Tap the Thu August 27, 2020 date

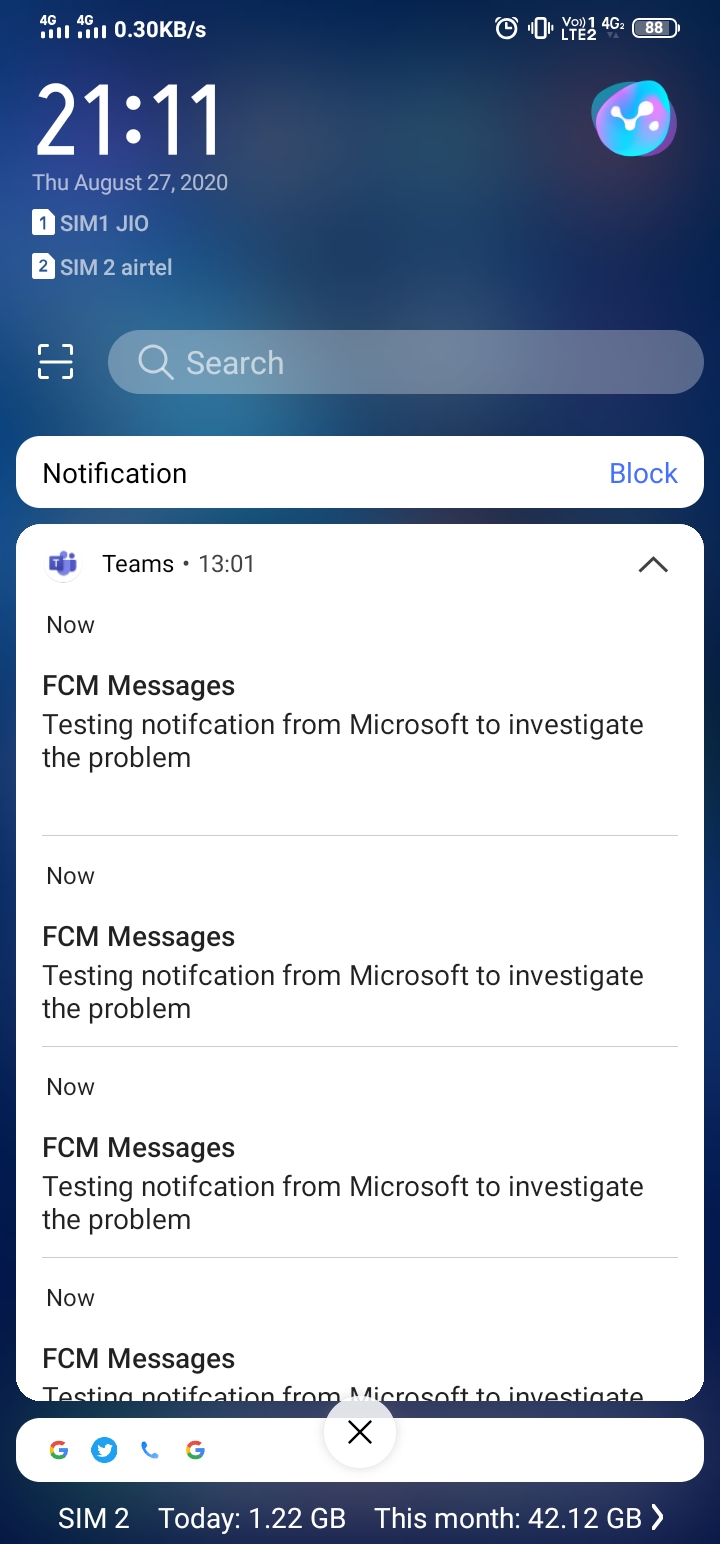129,182
